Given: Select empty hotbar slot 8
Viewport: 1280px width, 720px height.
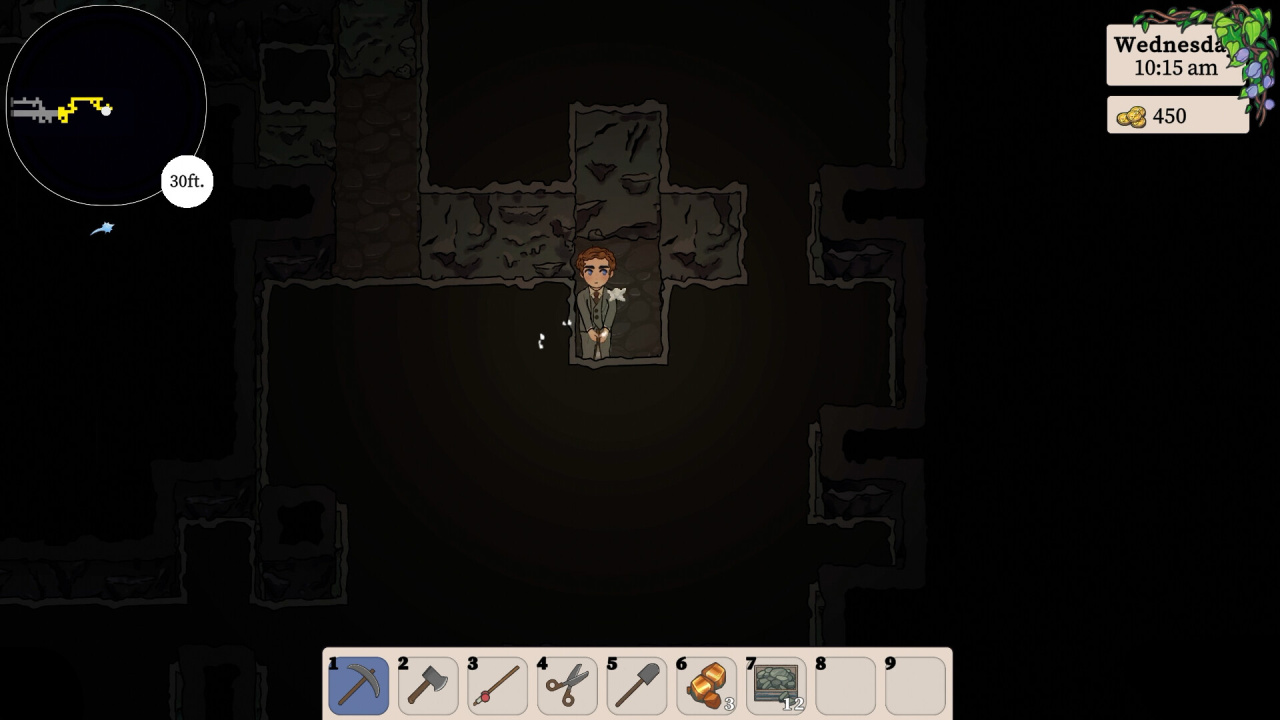Looking at the screenshot, I should pos(845,685).
